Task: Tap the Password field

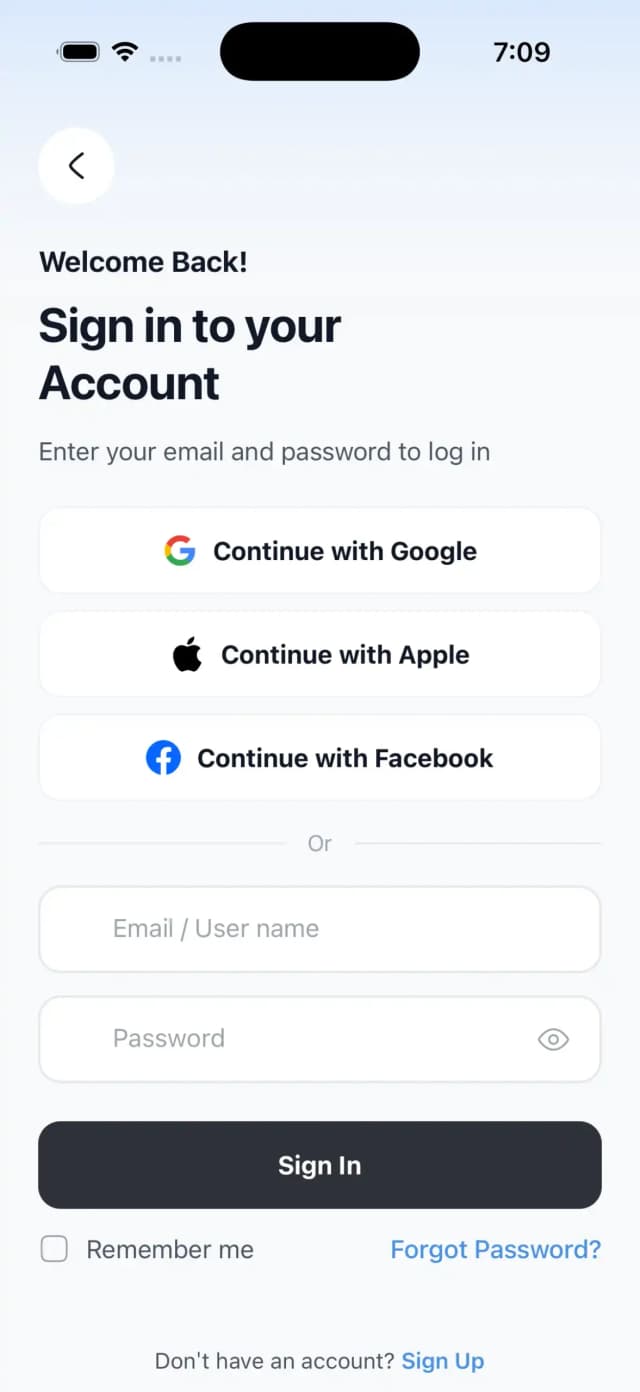Action: click(320, 1039)
